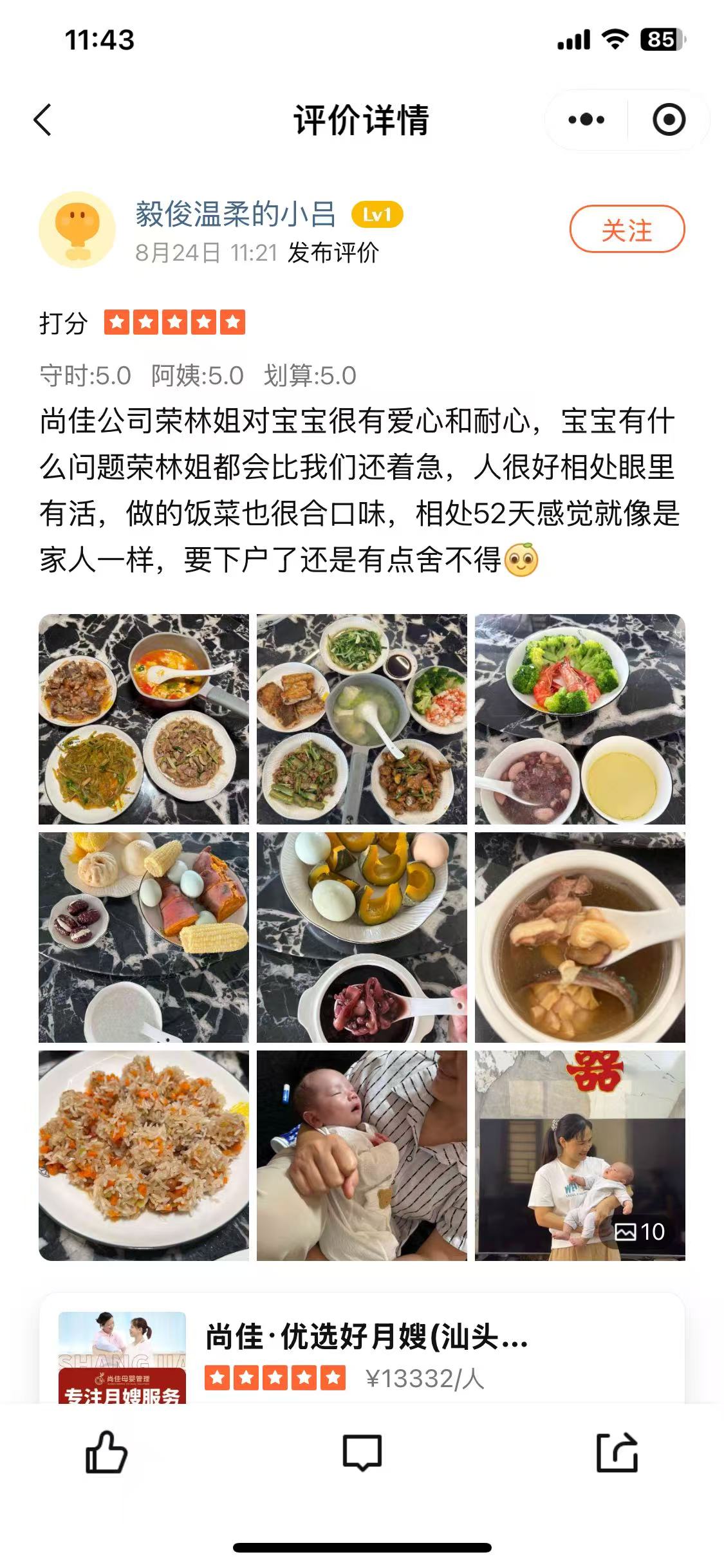Comment on this review

[x=362, y=1452]
